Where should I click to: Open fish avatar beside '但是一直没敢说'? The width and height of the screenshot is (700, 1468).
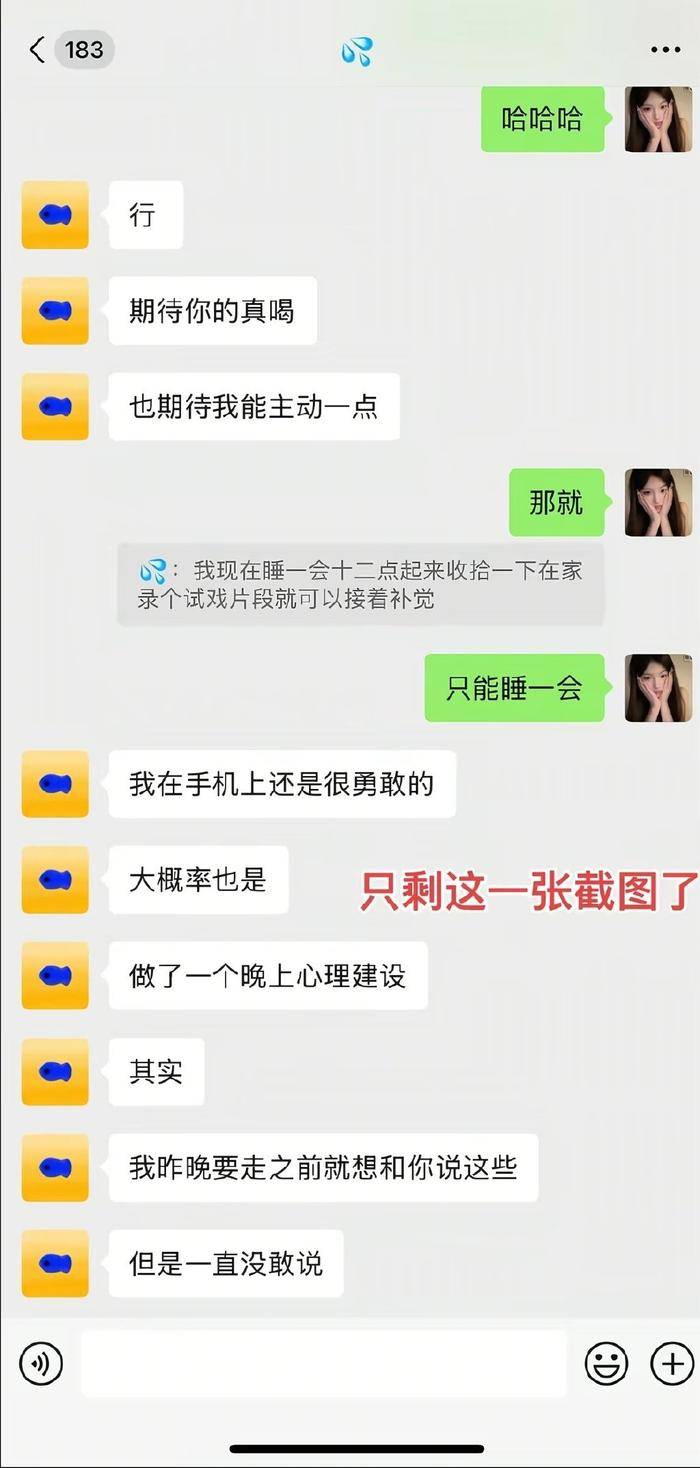tap(55, 1264)
